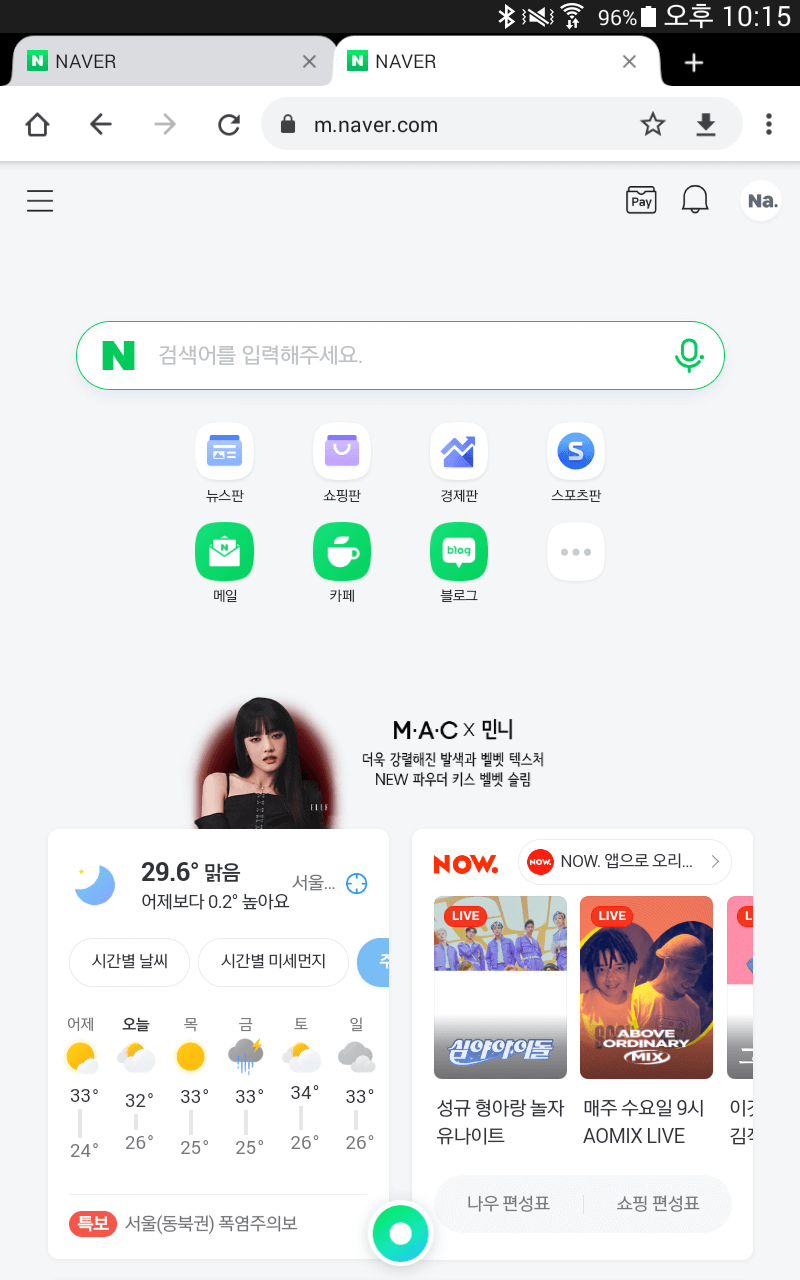Open the 뉴스판 news panel icon
Image resolution: width=800 pixels, height=1280 pixels.
coord(224,450)
